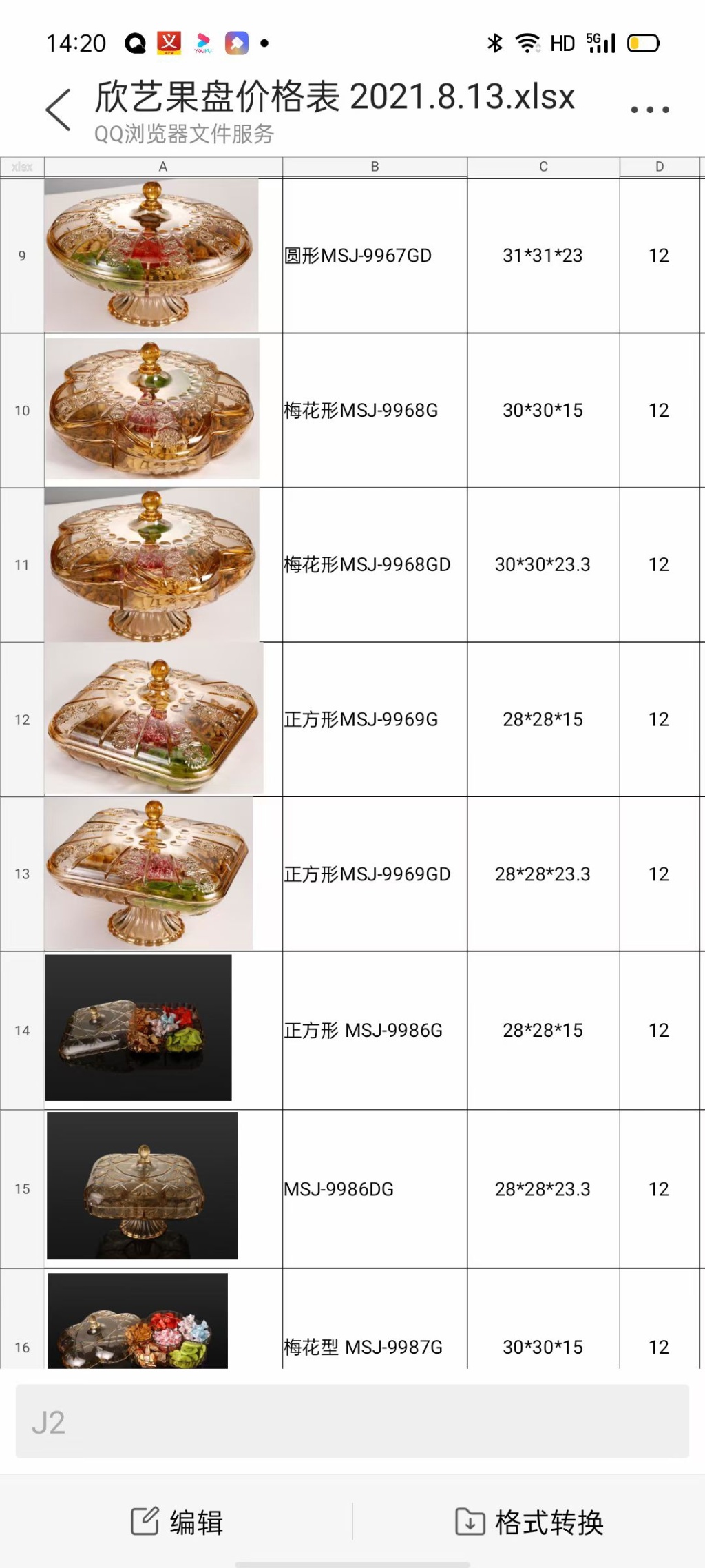Select column A header
This screenshot has height=1568, width=705.
163,167
